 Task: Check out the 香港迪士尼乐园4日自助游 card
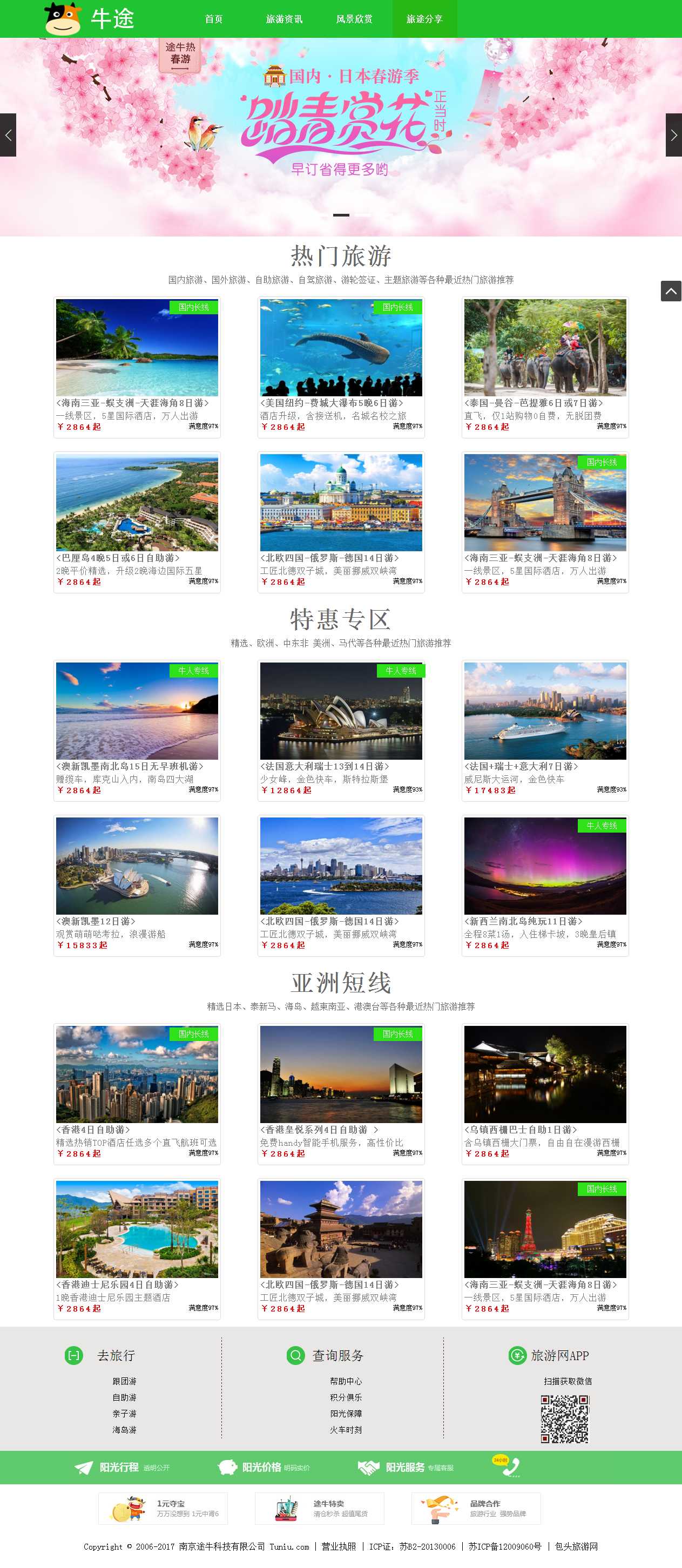pos(137,1248)
